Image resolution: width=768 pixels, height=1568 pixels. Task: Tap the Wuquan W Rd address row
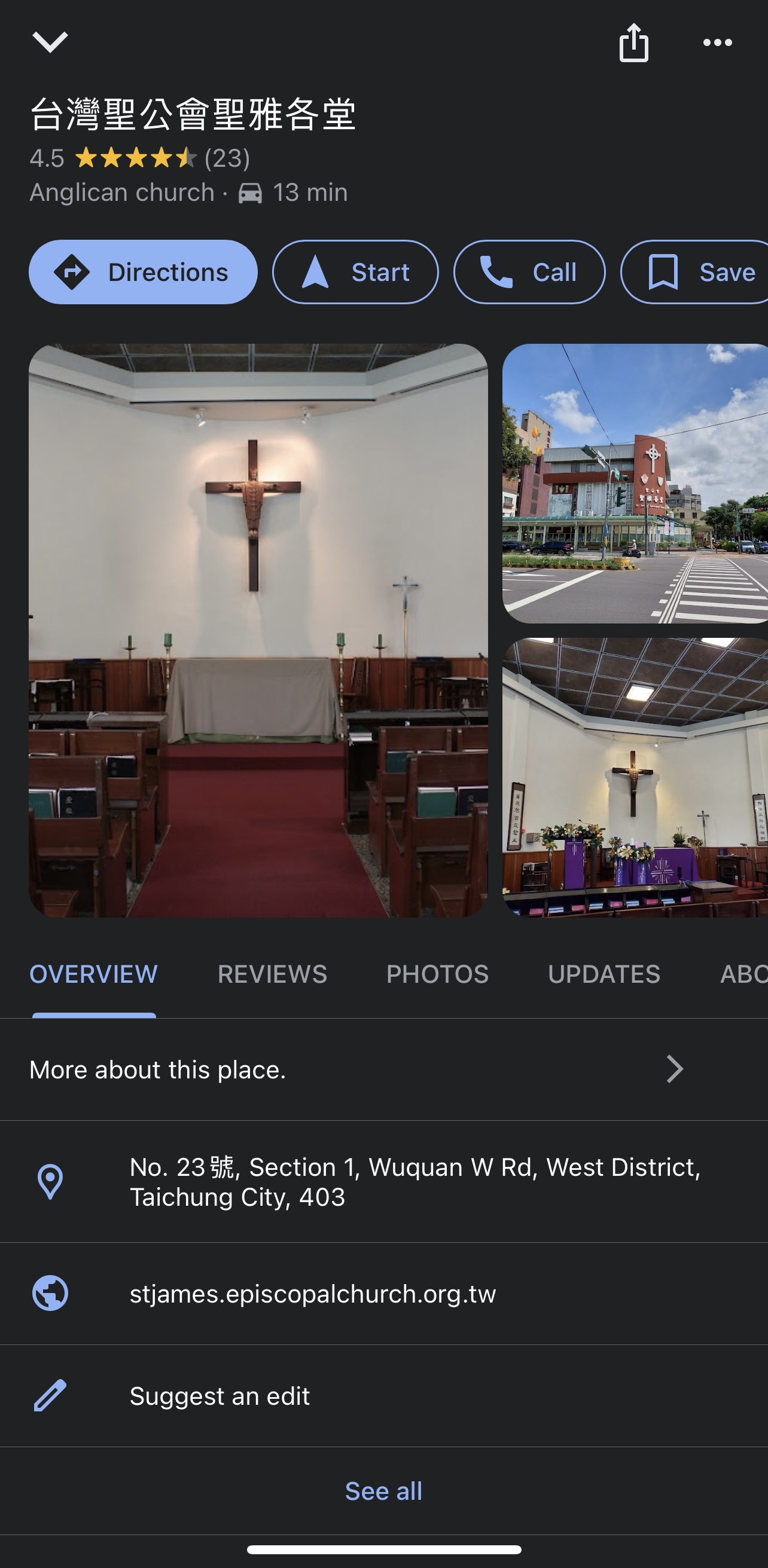[x=414, y=1181]
